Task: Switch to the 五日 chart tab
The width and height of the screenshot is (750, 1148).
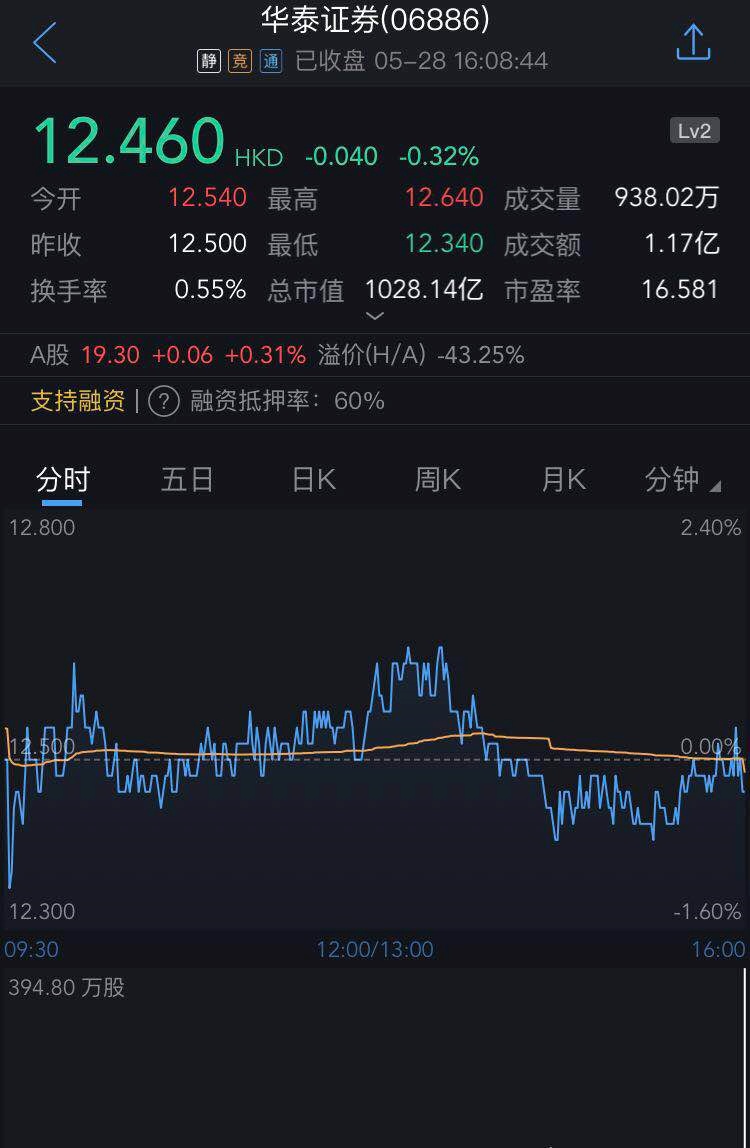Action: 187,480
